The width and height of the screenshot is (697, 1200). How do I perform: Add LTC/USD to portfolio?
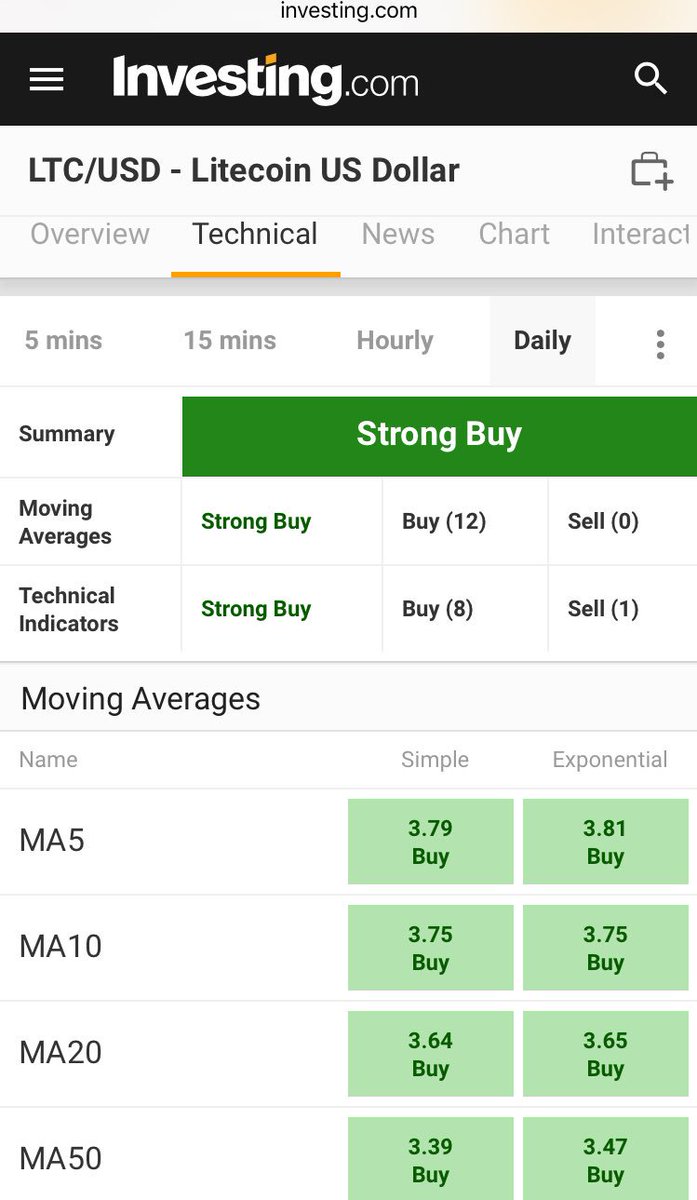[x=651, y=170]
